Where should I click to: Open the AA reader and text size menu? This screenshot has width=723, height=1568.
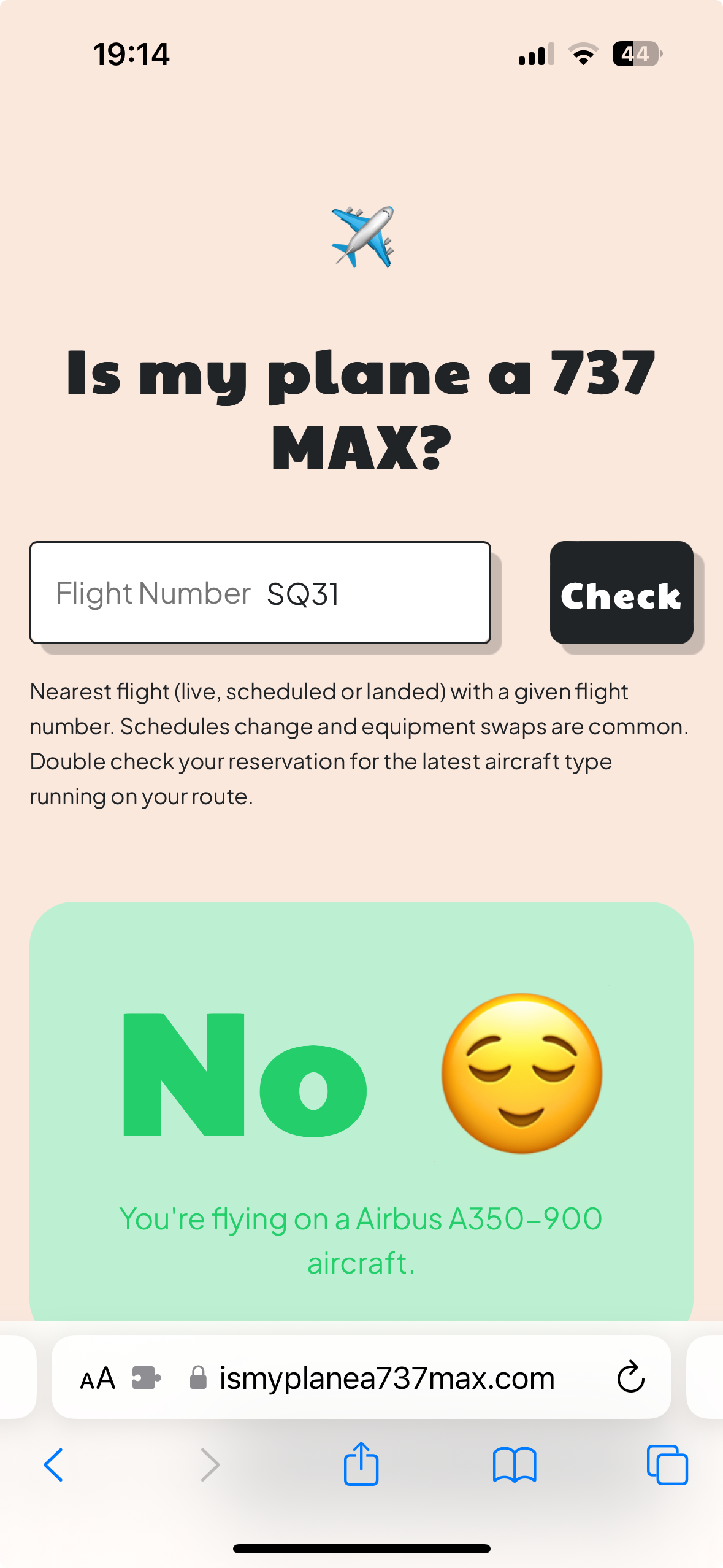(x=98, y=1378)
